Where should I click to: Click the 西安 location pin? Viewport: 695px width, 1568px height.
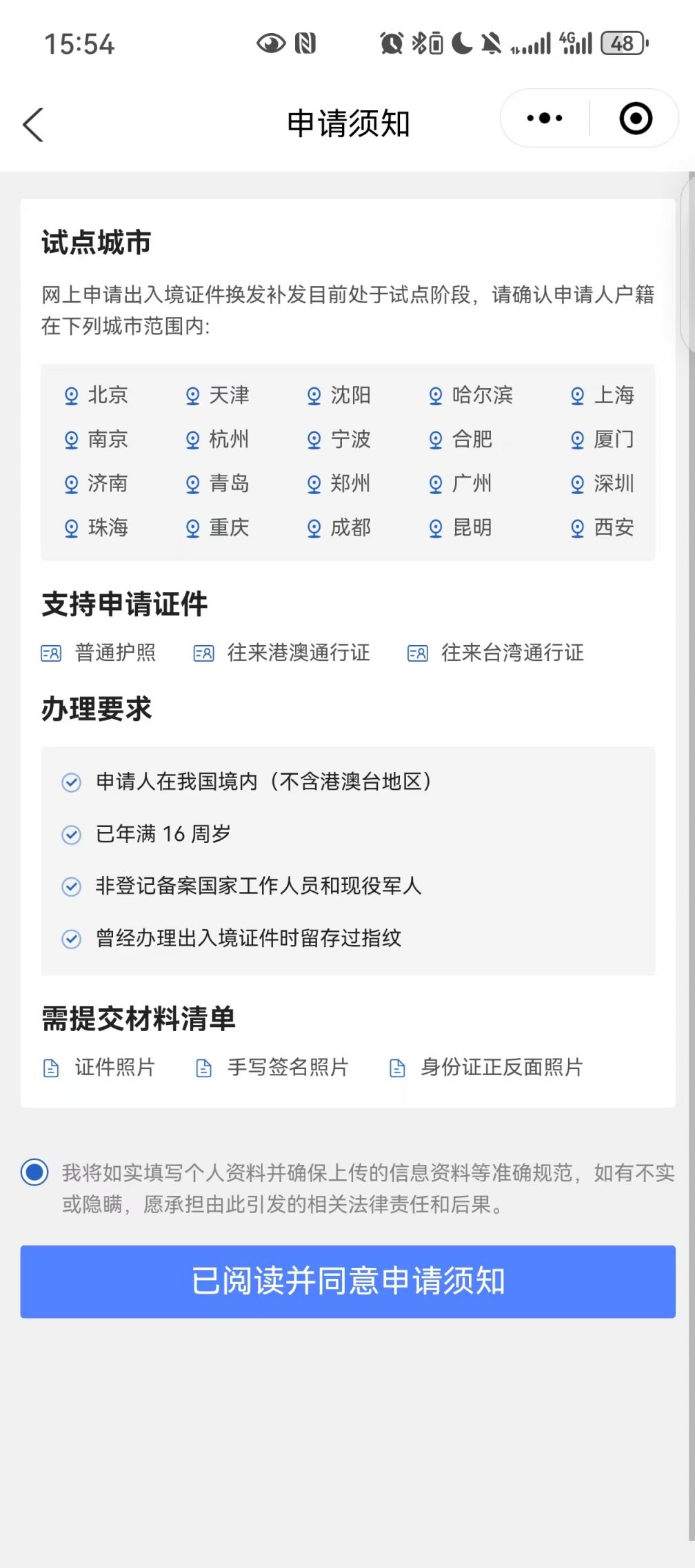coord(576,528)
